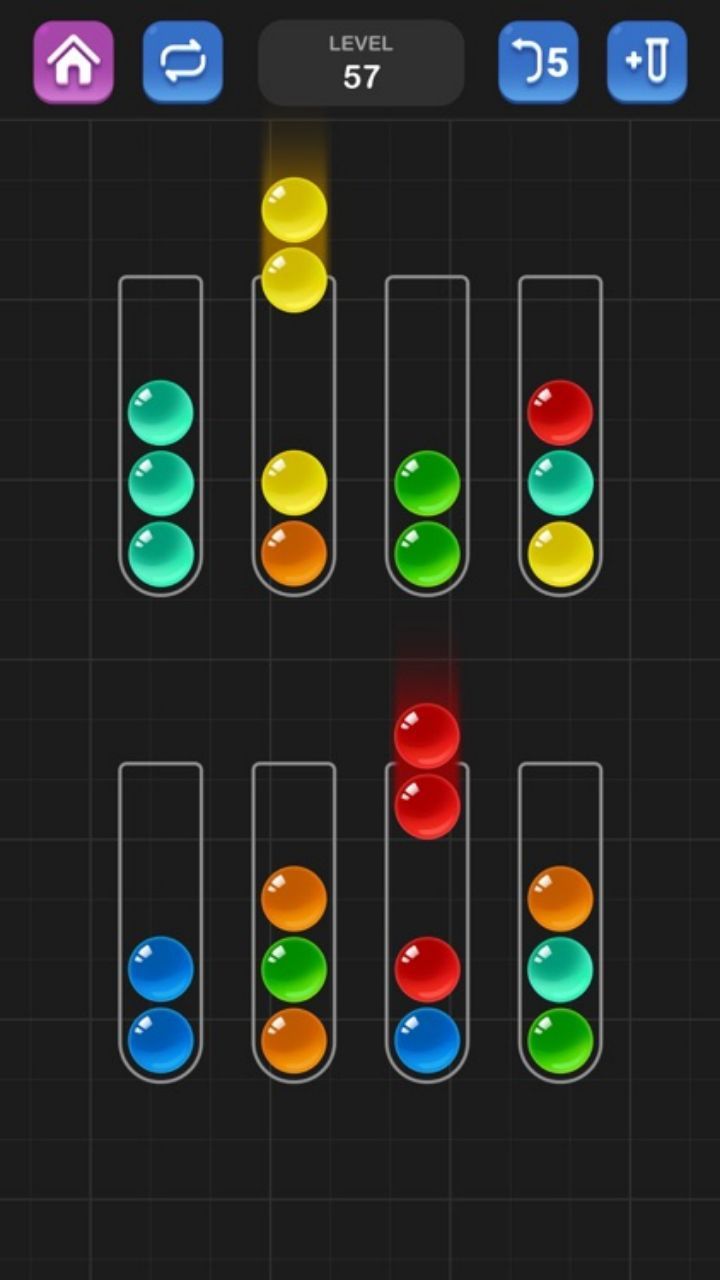Undo the last move
Image resolution: width=720 pixels, height=1280 pixels.
538,62
